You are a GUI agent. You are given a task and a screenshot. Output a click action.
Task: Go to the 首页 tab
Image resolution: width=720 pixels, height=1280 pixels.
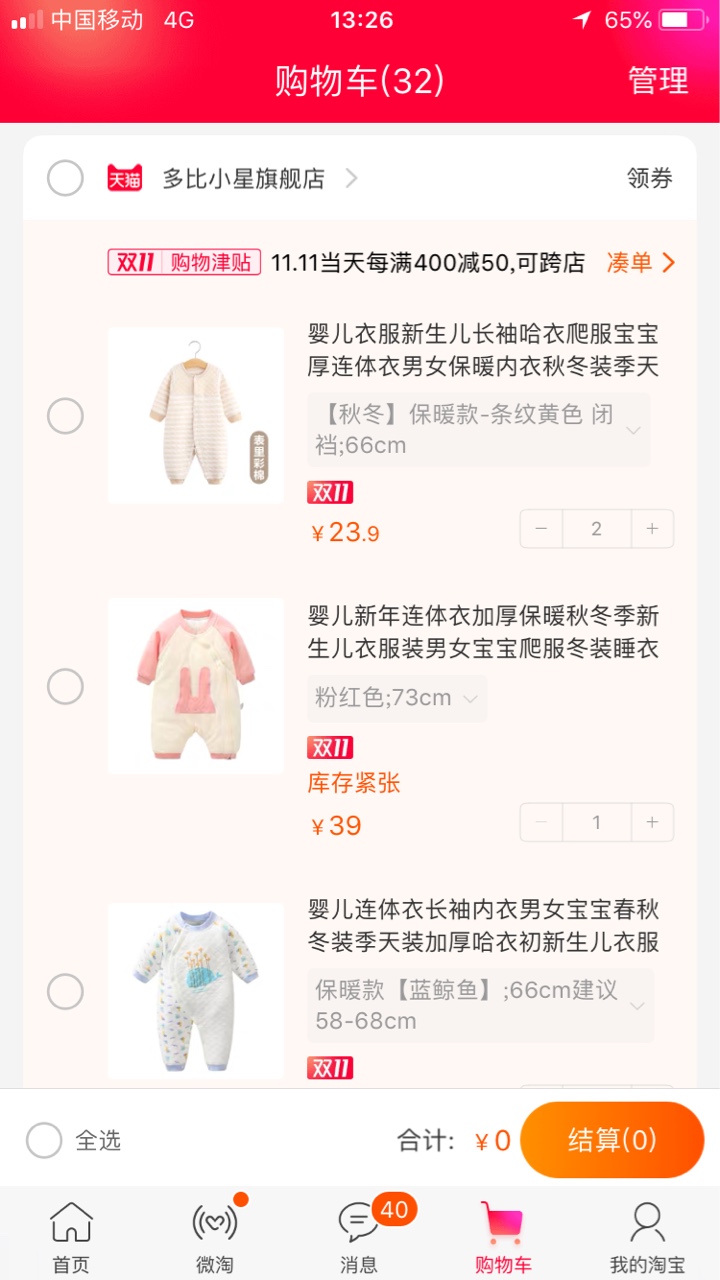pyautogui.click(x=71, y=1237)
